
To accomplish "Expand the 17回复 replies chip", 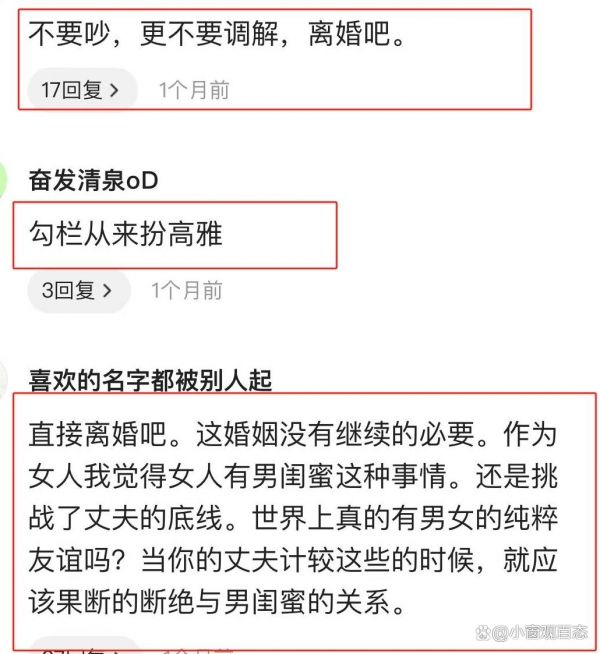I will tap(81, 90).
